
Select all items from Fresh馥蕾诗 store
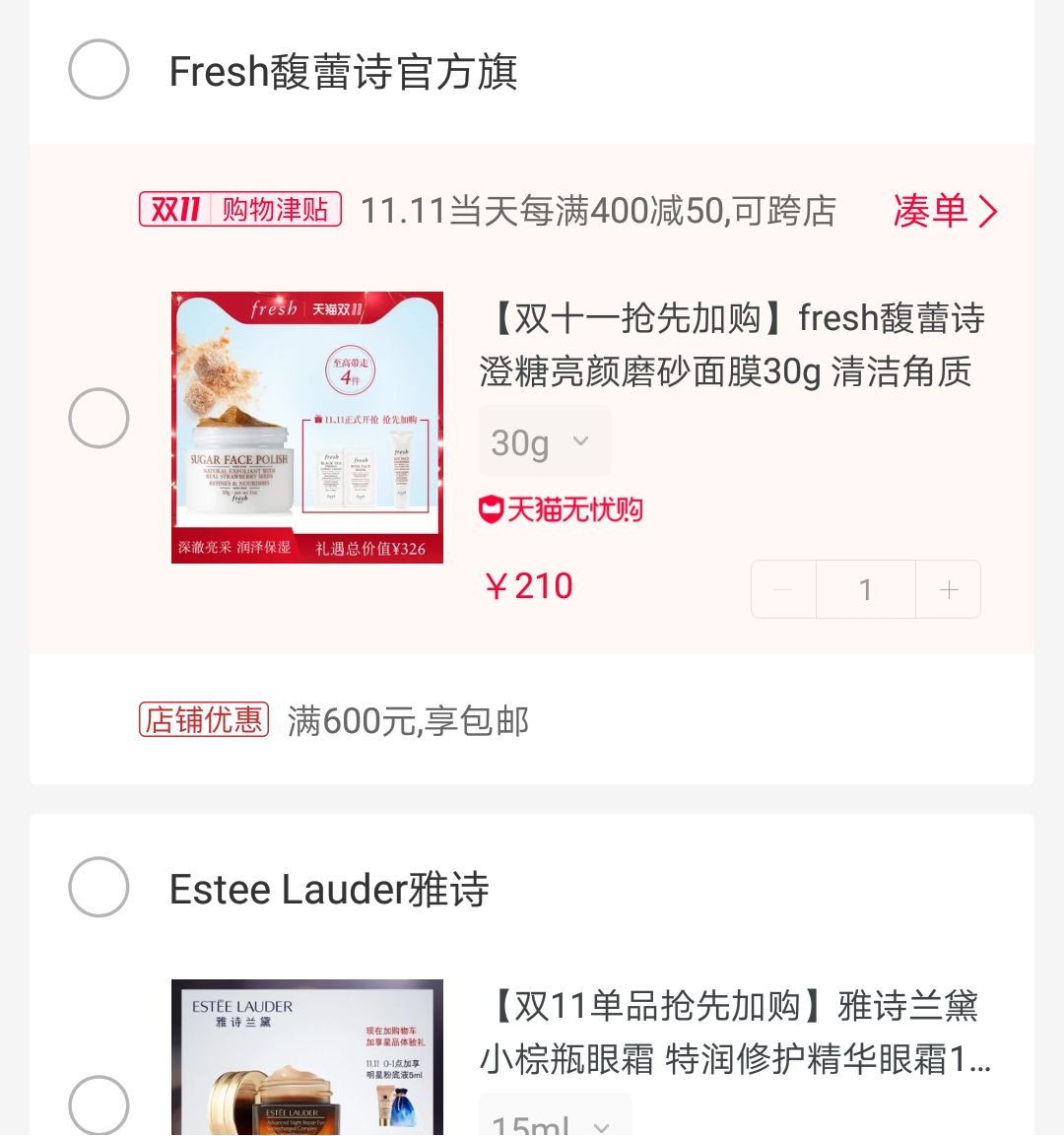click(99, 70)
